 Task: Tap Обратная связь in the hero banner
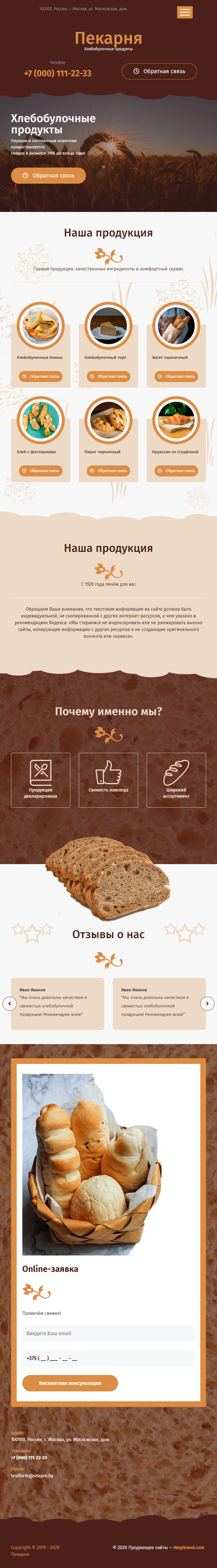click(48, 175)
